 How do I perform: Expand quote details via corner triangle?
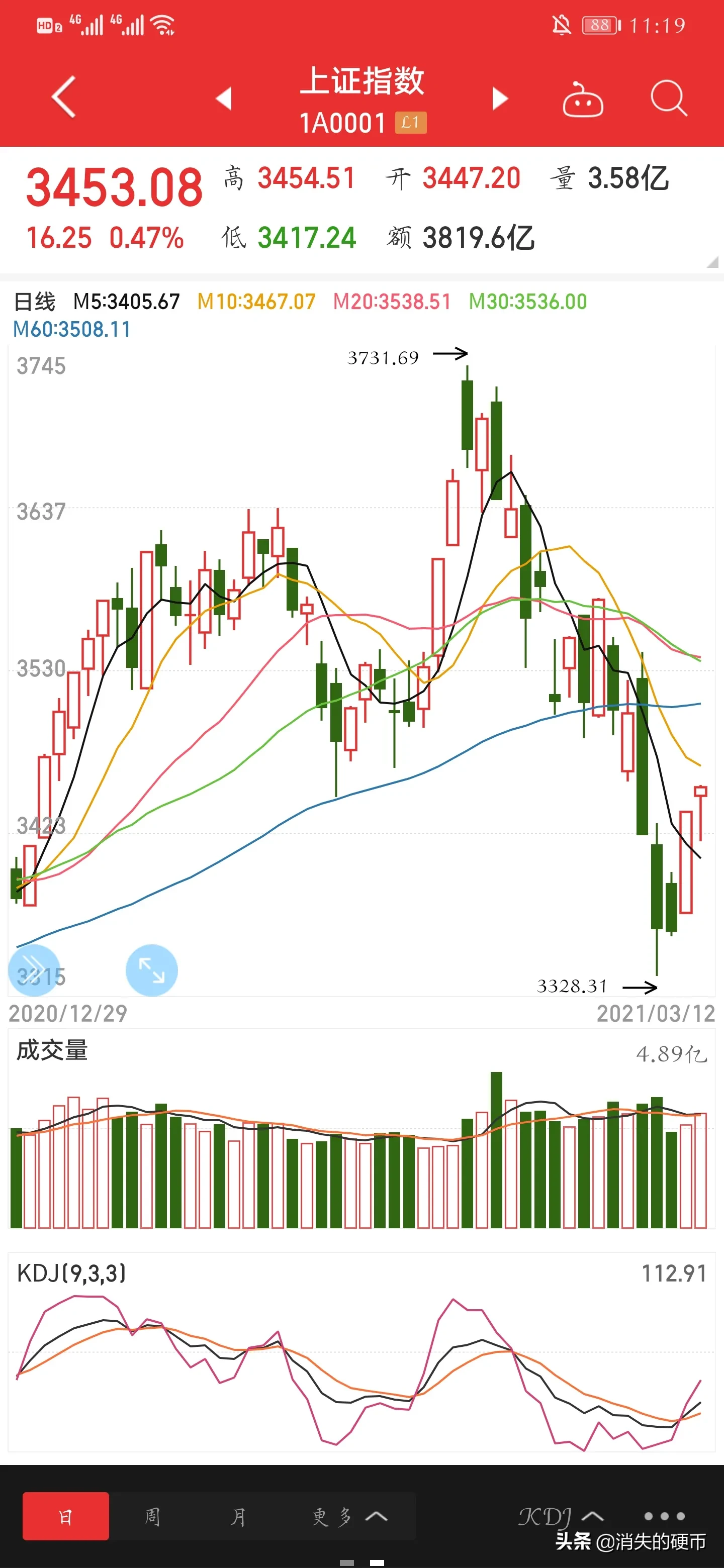coord(712,262)
